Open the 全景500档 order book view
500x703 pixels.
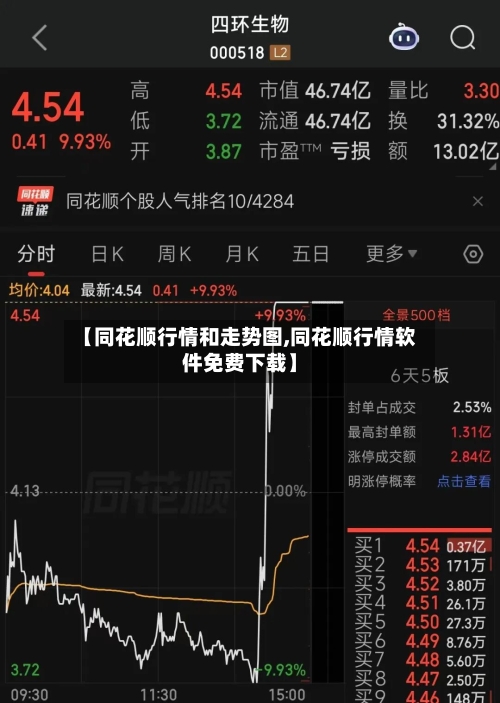[x=416, y=315]
